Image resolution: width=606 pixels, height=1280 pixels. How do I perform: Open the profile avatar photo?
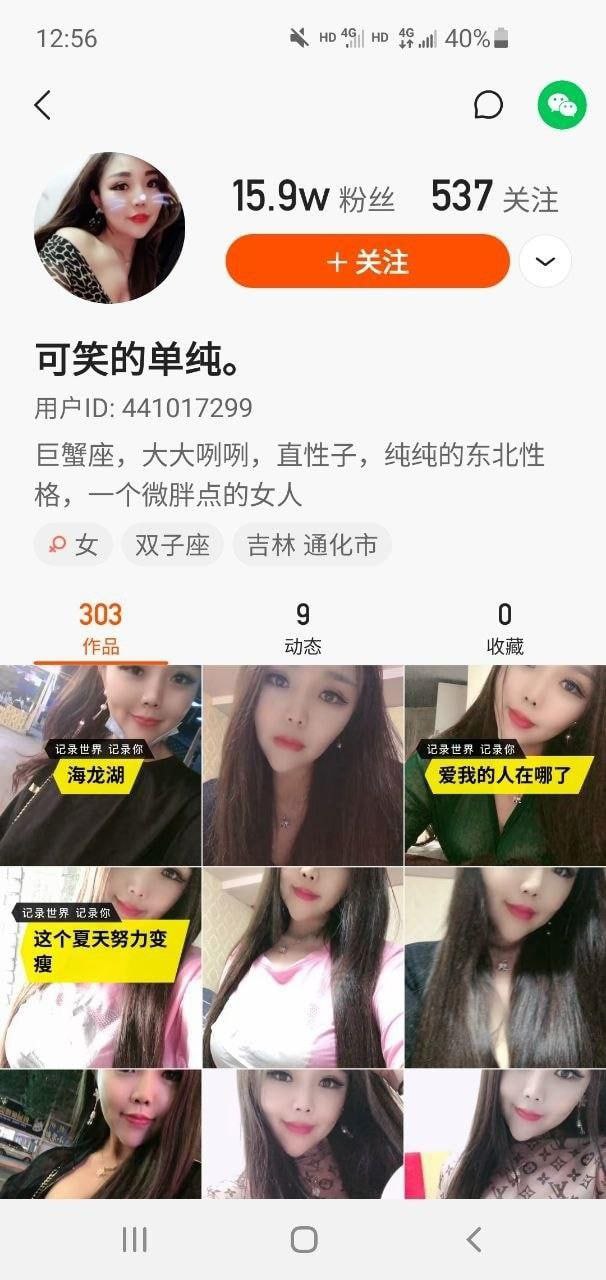pos(110,227)
